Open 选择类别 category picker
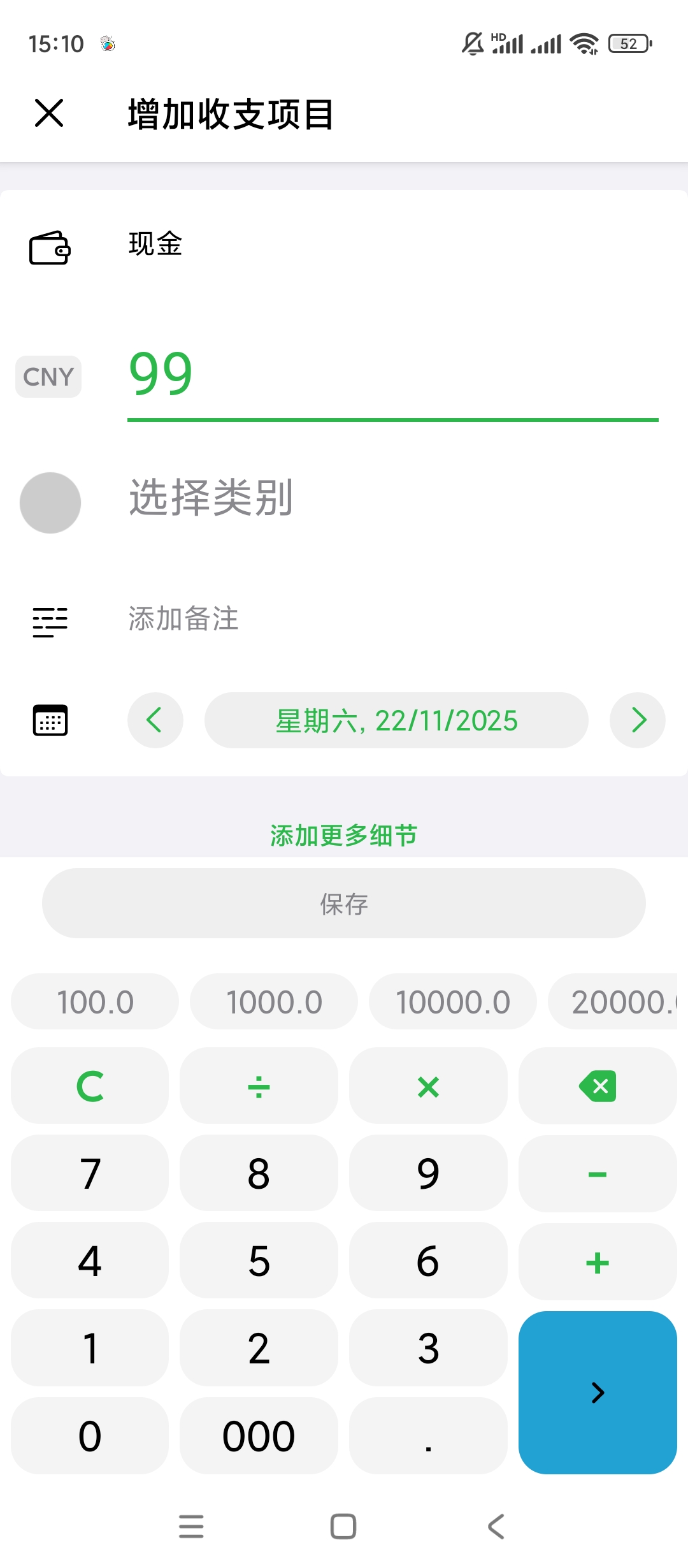The height and width of the screenshot is (1568, 688). tap(211, 498)
